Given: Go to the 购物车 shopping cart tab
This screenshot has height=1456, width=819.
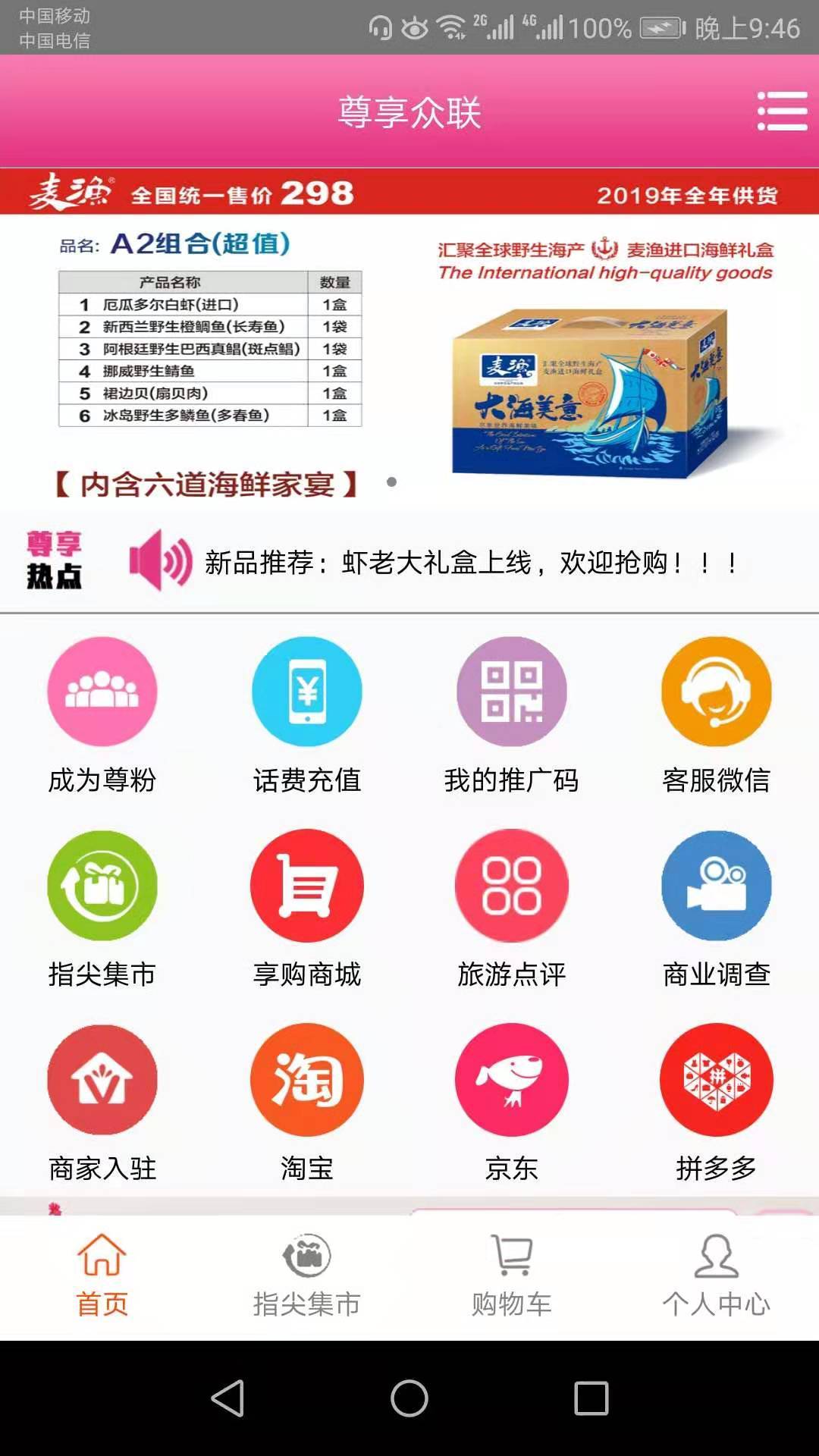Looking at the screenshot, I should tap(512, 1276).
